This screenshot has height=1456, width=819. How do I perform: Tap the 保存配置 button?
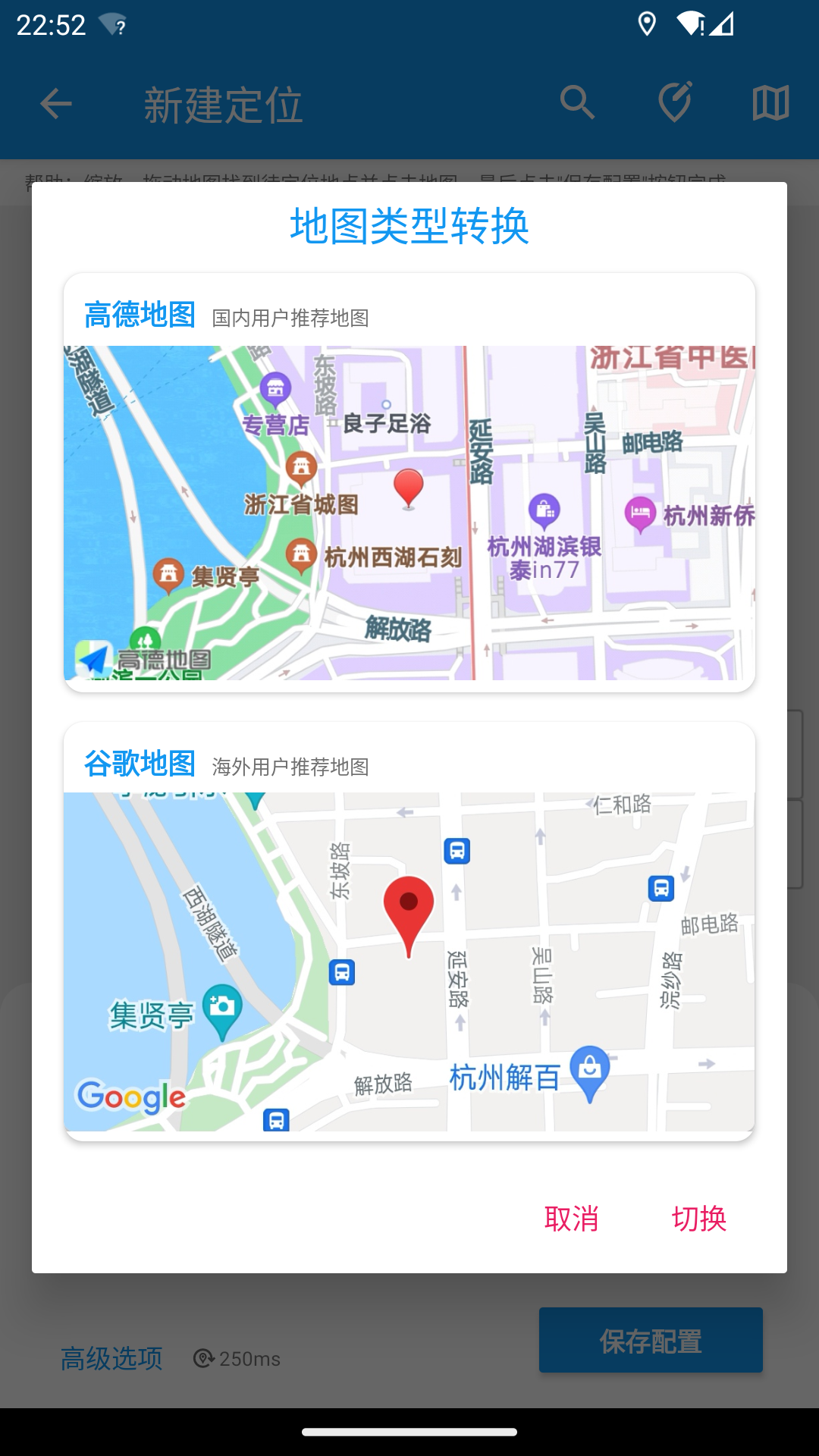coord(650,1339)
